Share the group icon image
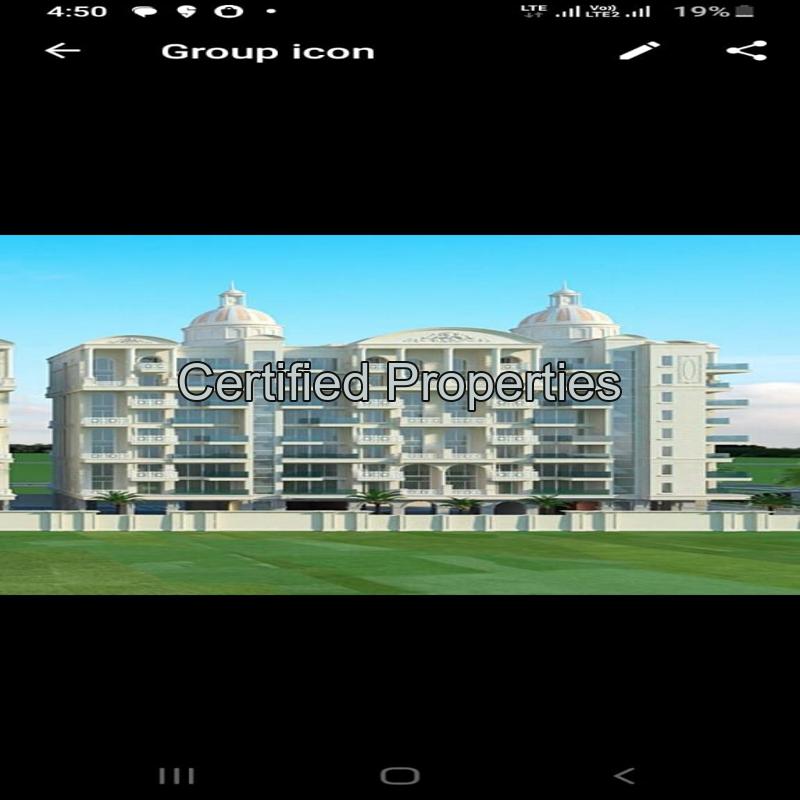The image size is (800, 800). [746, 51]
